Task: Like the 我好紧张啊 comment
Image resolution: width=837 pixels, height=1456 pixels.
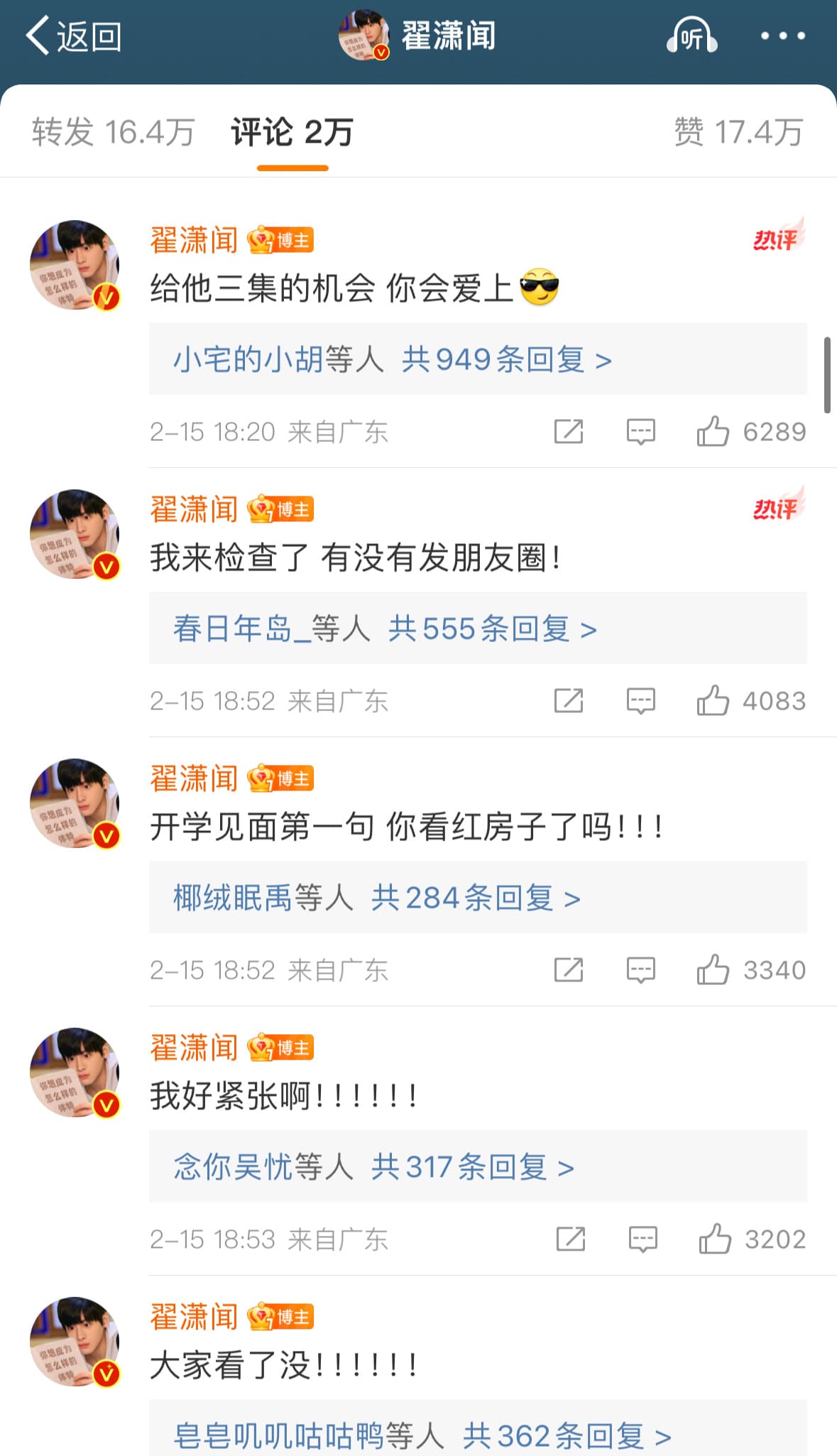Action: click(x=715, y=1239)
